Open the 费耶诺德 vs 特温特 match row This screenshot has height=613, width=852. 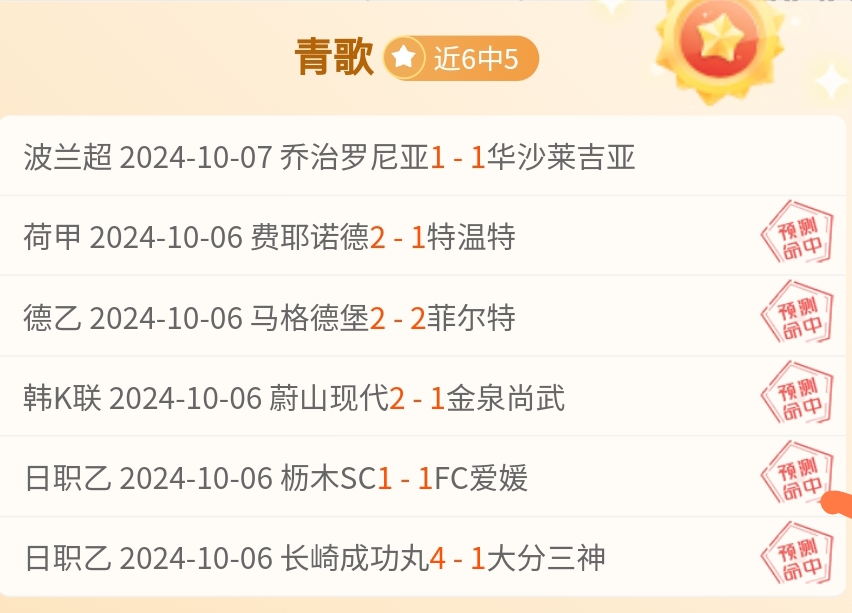coord(270,237)
